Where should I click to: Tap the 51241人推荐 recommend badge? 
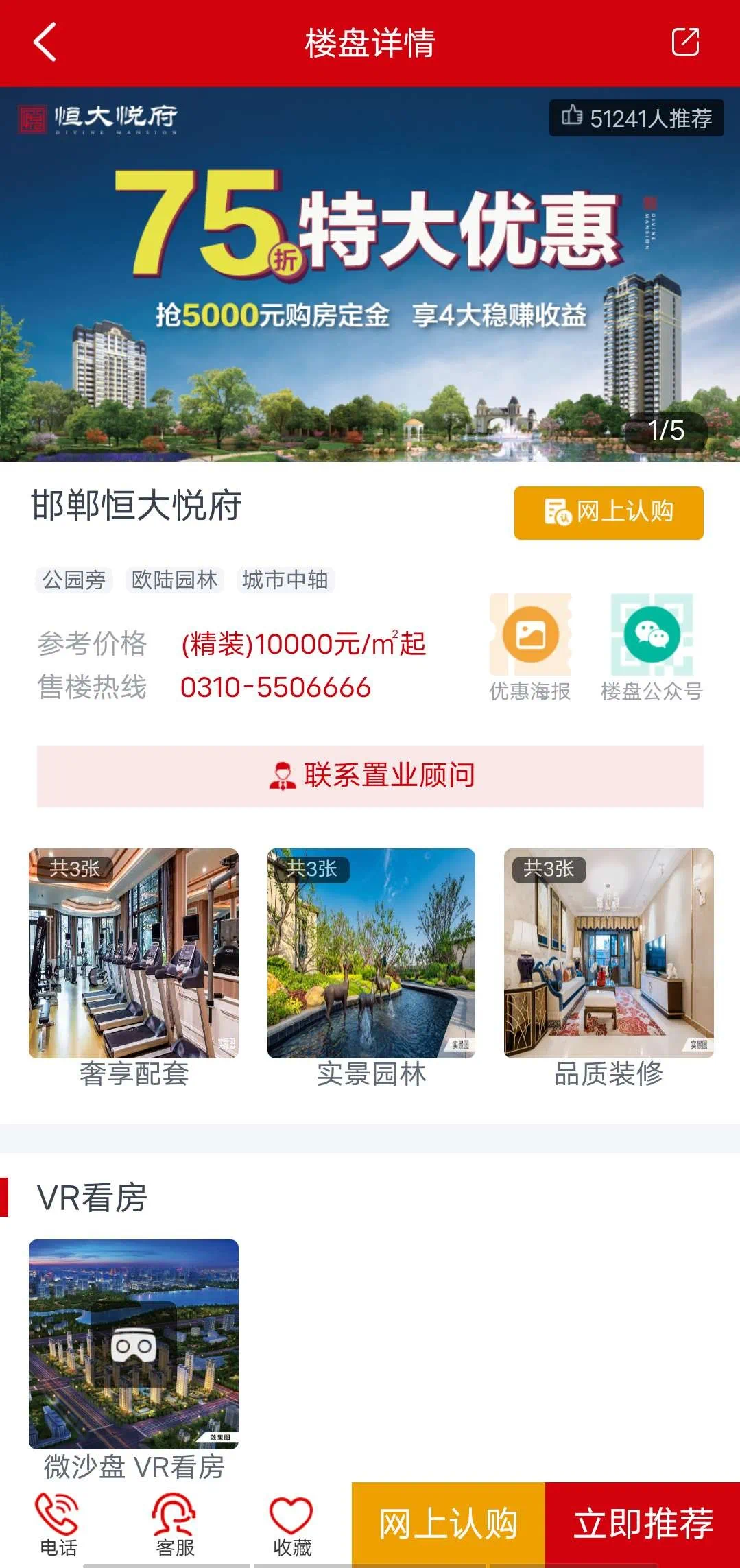636,118
